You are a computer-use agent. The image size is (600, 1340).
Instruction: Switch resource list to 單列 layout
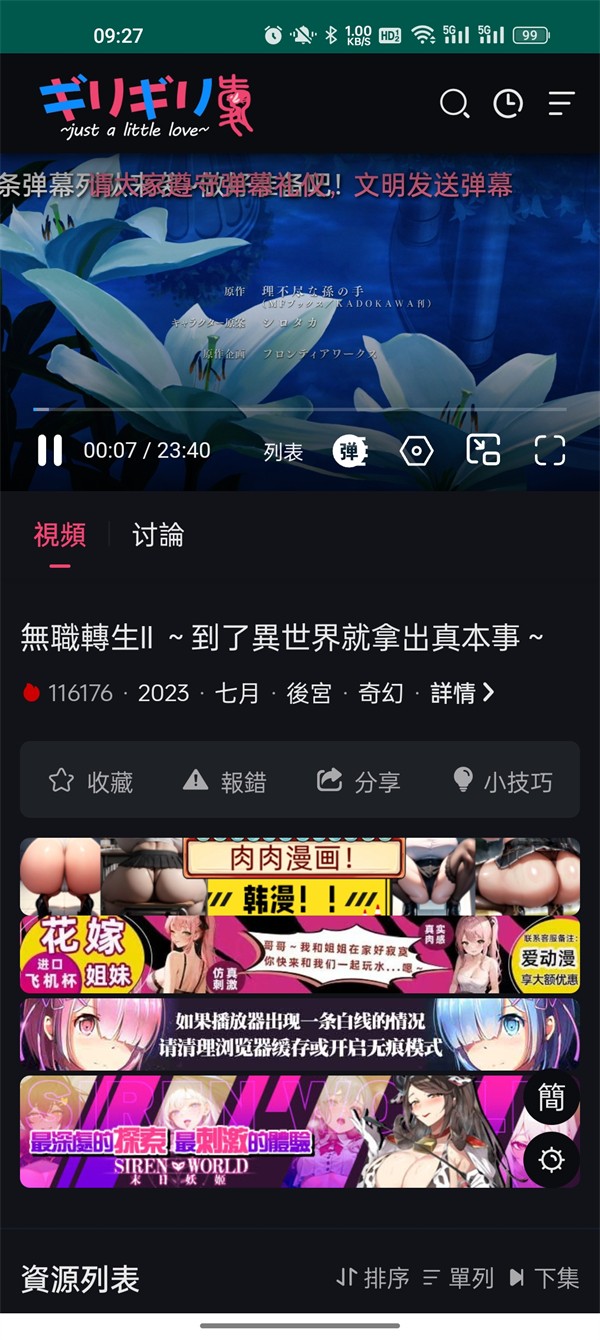458,1278
